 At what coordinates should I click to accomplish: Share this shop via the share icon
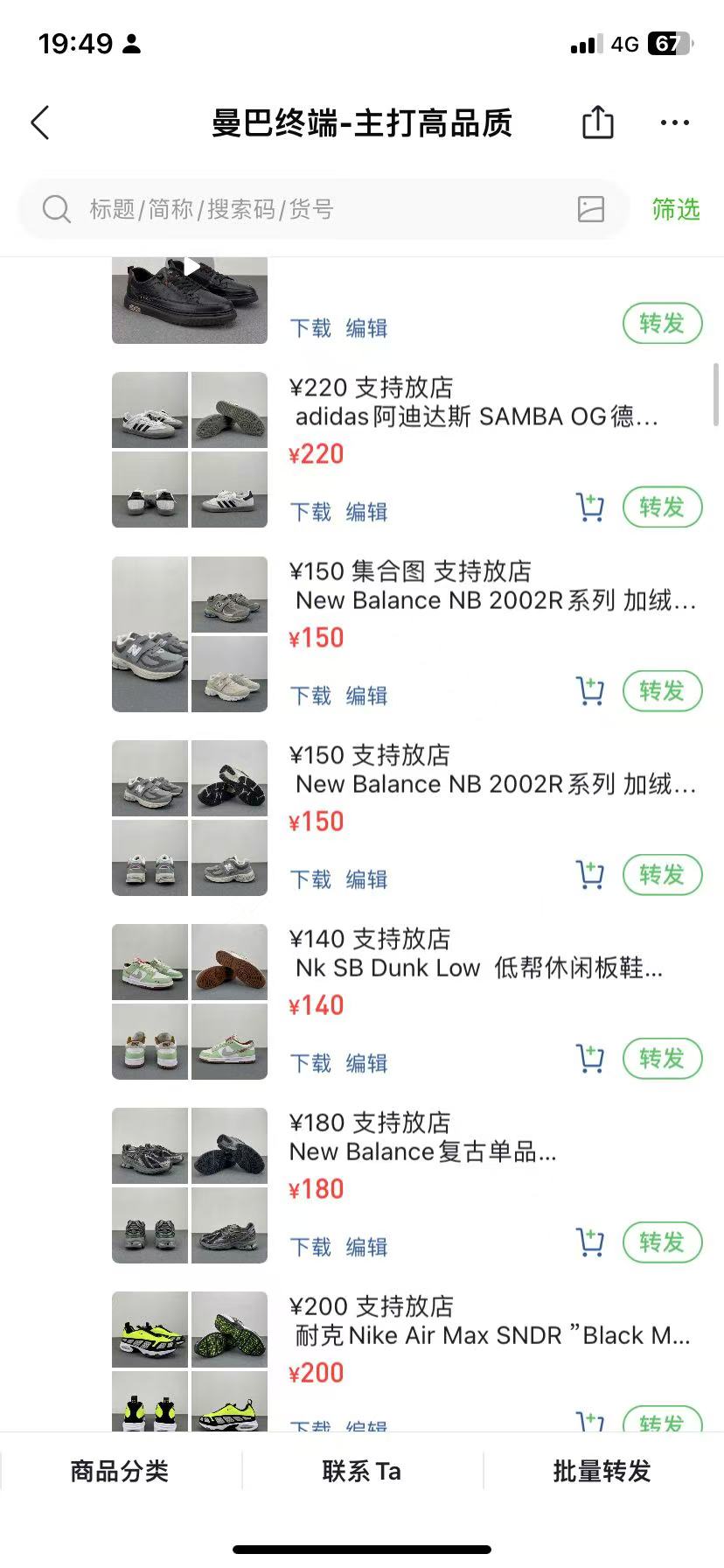[598, 122]
